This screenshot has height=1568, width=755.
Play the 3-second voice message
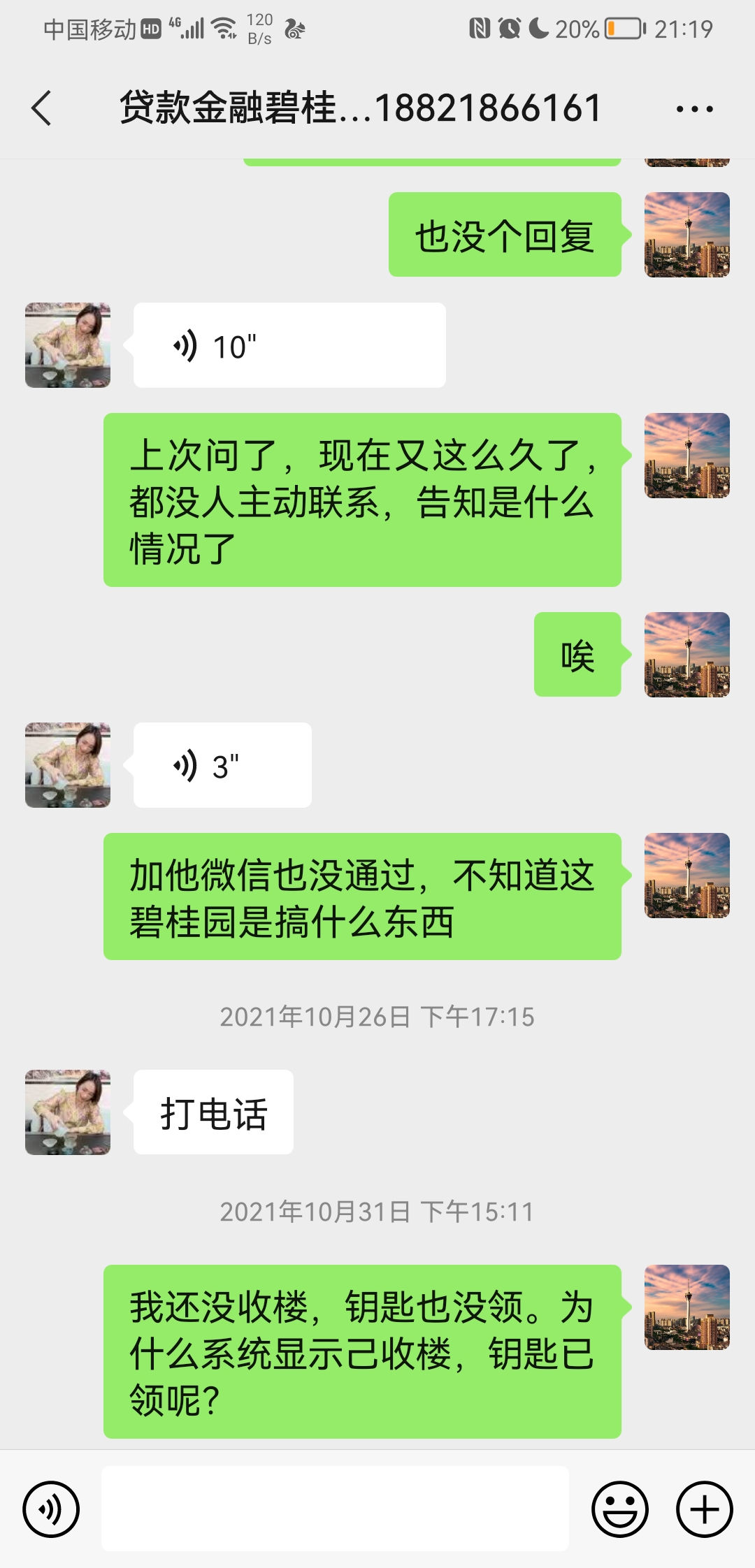point(222,766)
